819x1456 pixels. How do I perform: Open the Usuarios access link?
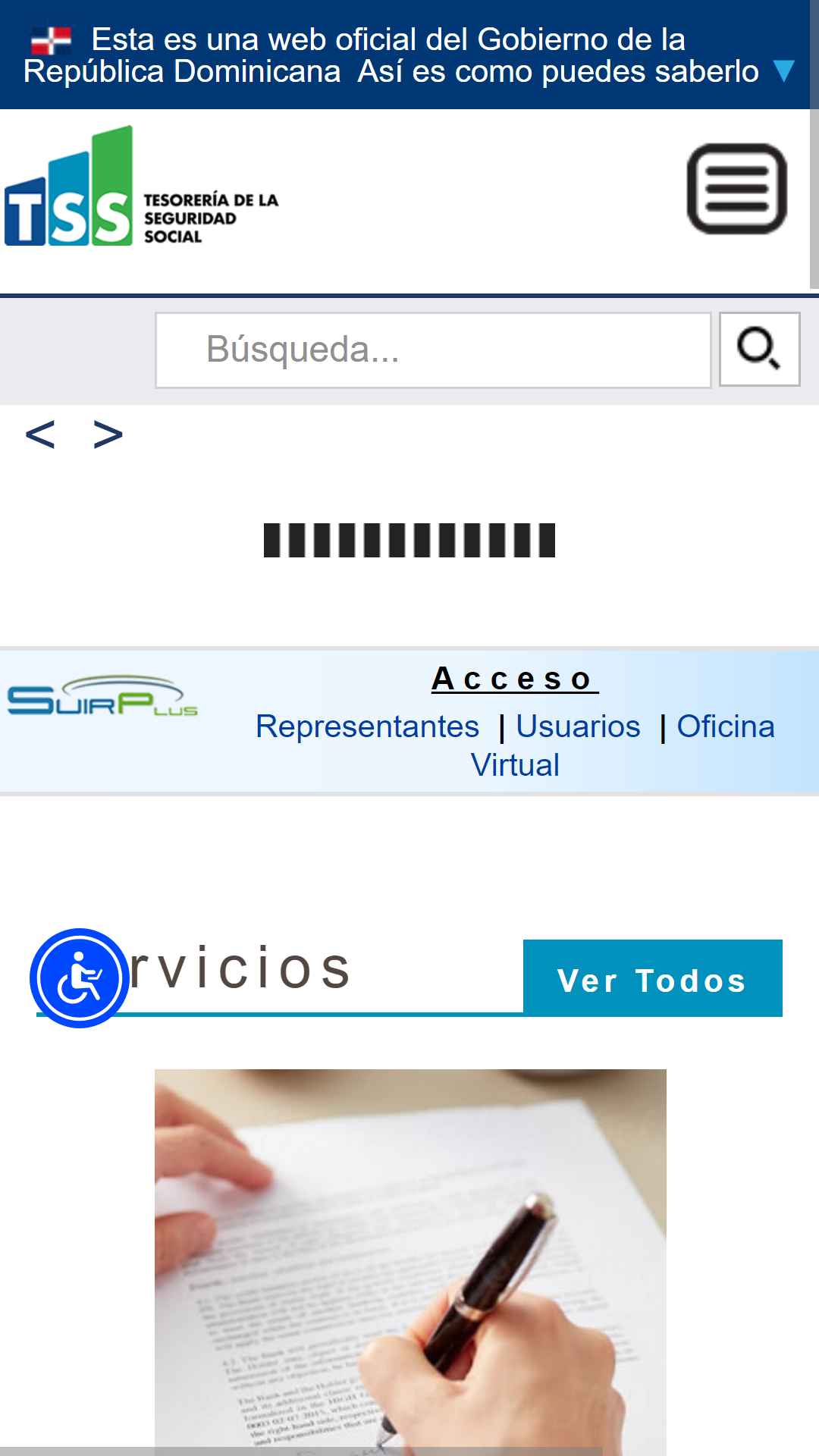click(x=578, y=726)
